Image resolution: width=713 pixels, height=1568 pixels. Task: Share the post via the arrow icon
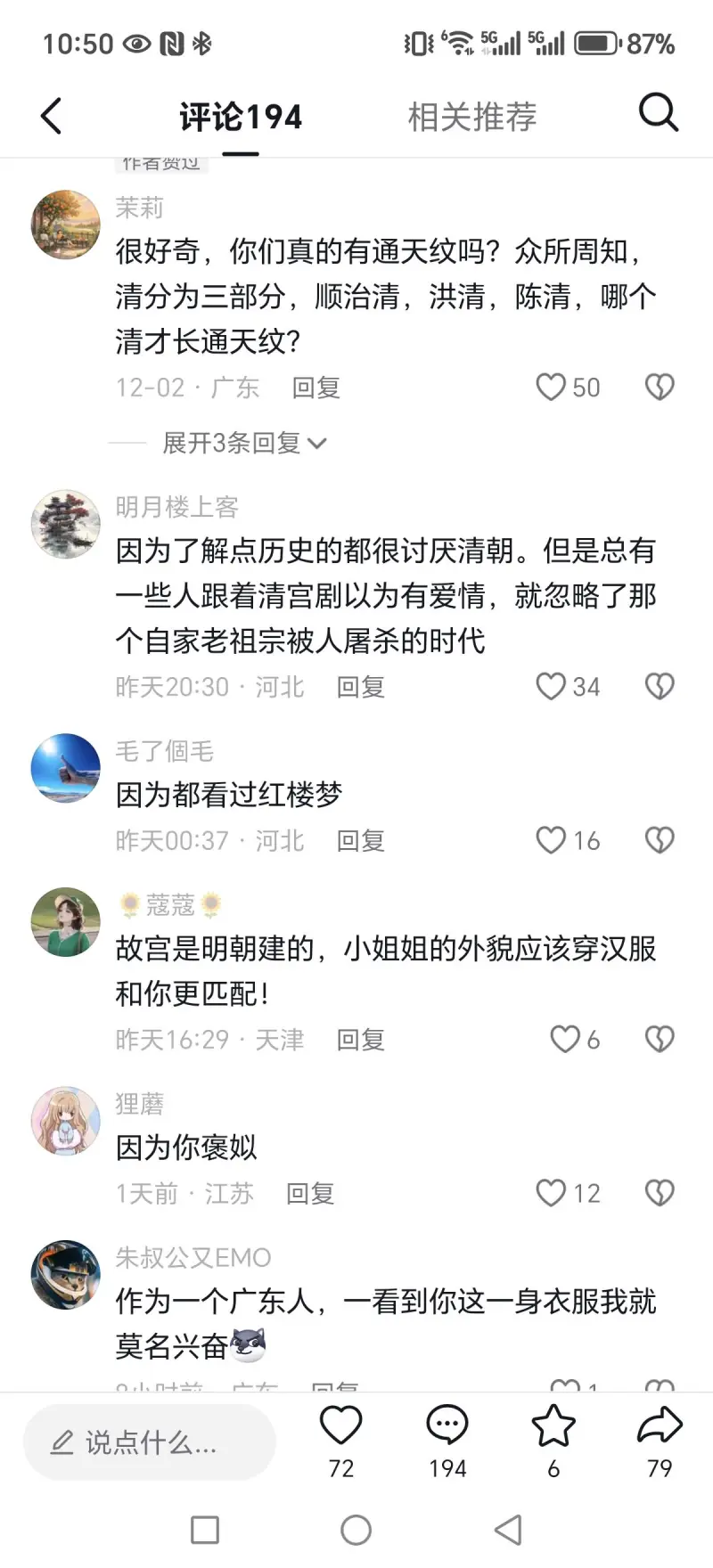coord(660,1426)
